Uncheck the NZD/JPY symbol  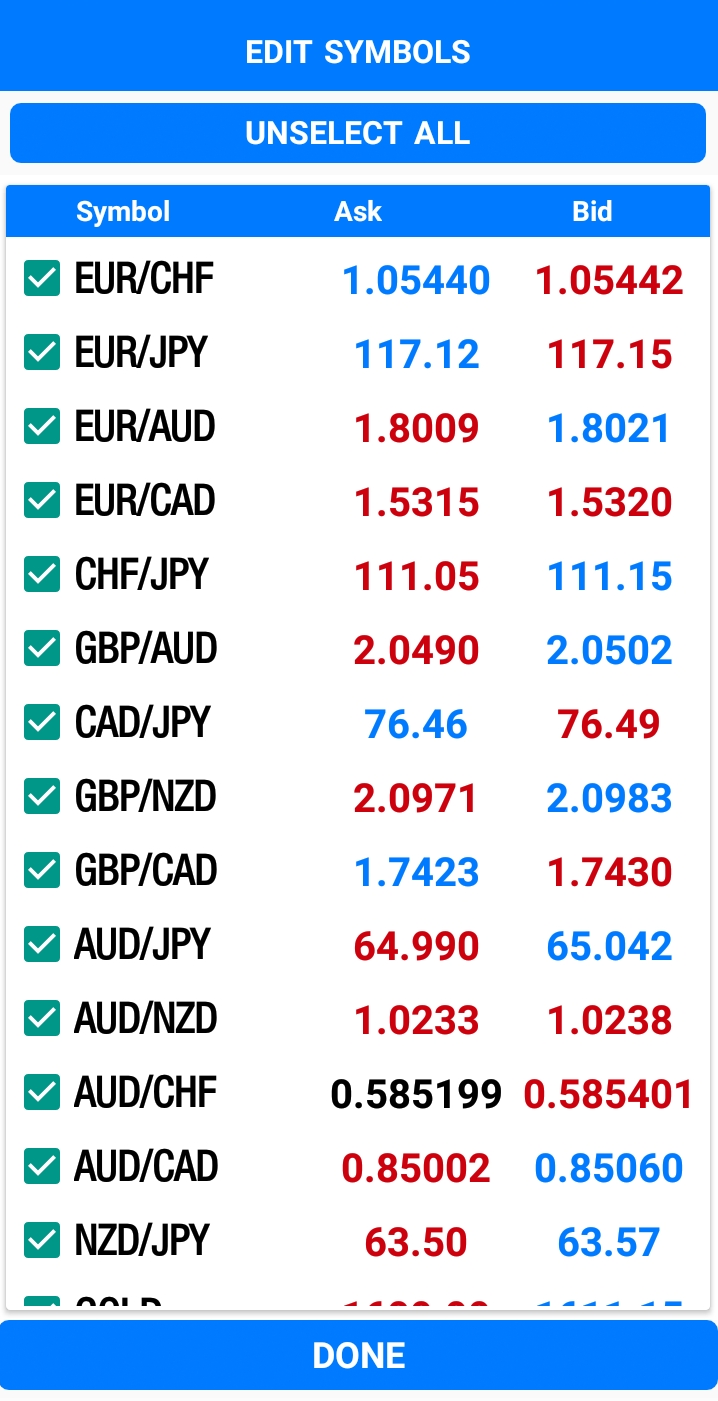(42, 1241)
